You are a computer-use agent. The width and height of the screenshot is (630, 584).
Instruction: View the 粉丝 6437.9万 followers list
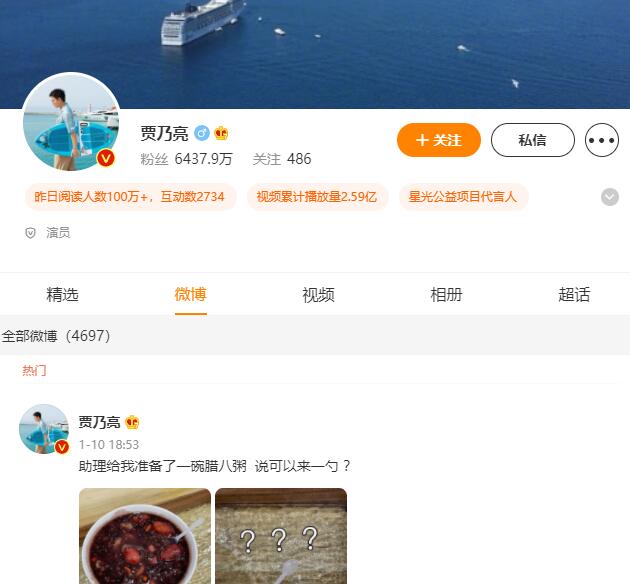click(186, 159)
